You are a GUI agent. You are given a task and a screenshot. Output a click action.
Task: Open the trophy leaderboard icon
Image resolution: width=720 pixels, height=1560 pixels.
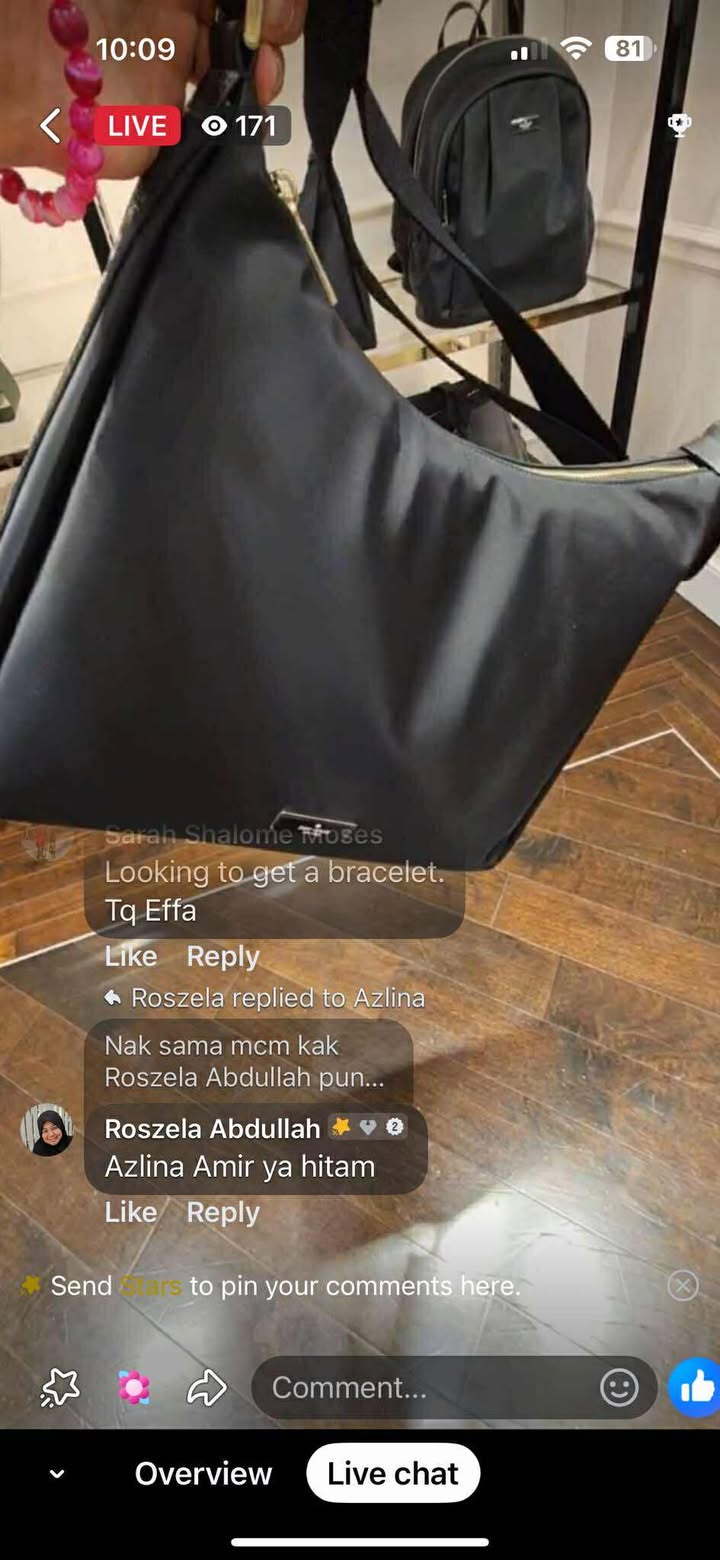coord(679,125)
